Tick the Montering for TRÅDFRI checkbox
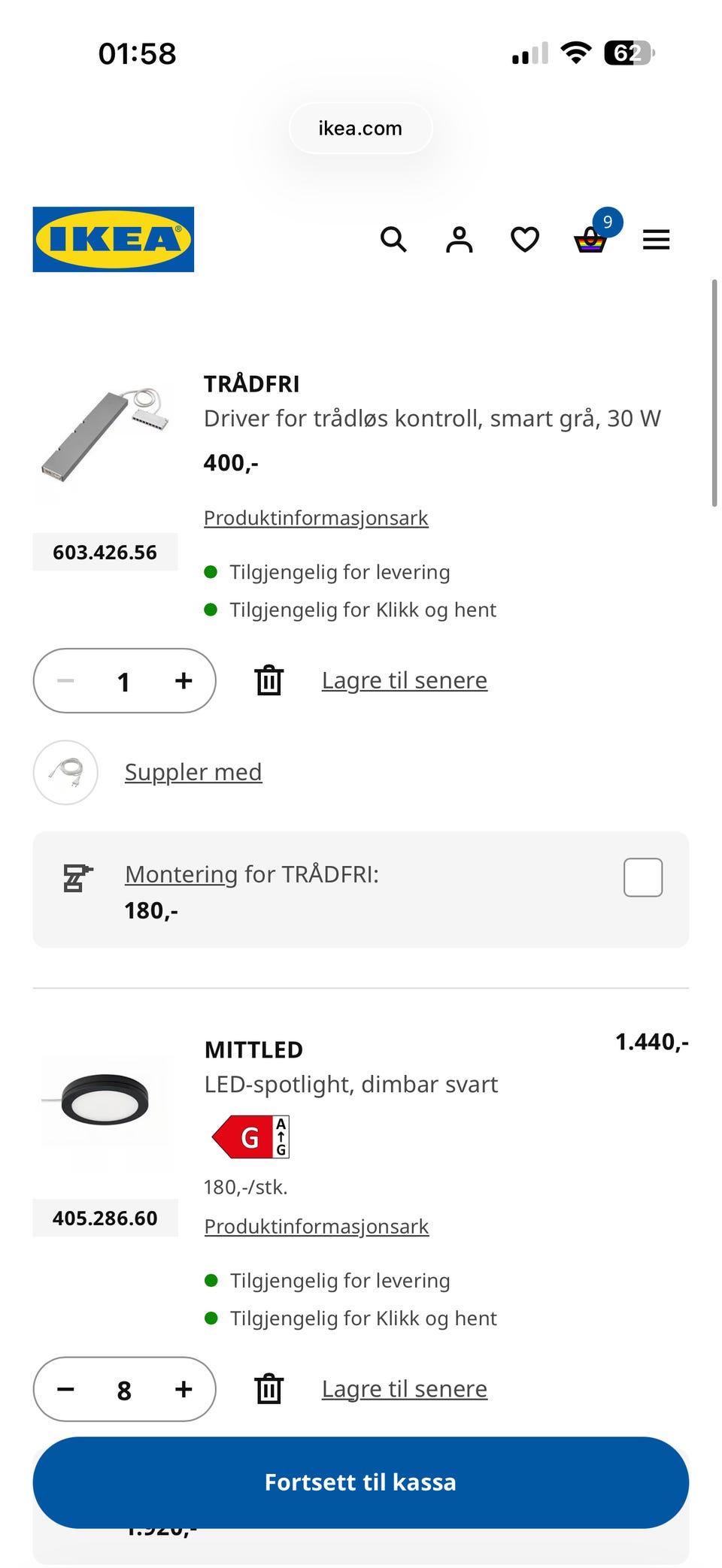This screenshot has height=1568, width=722. 643,877
